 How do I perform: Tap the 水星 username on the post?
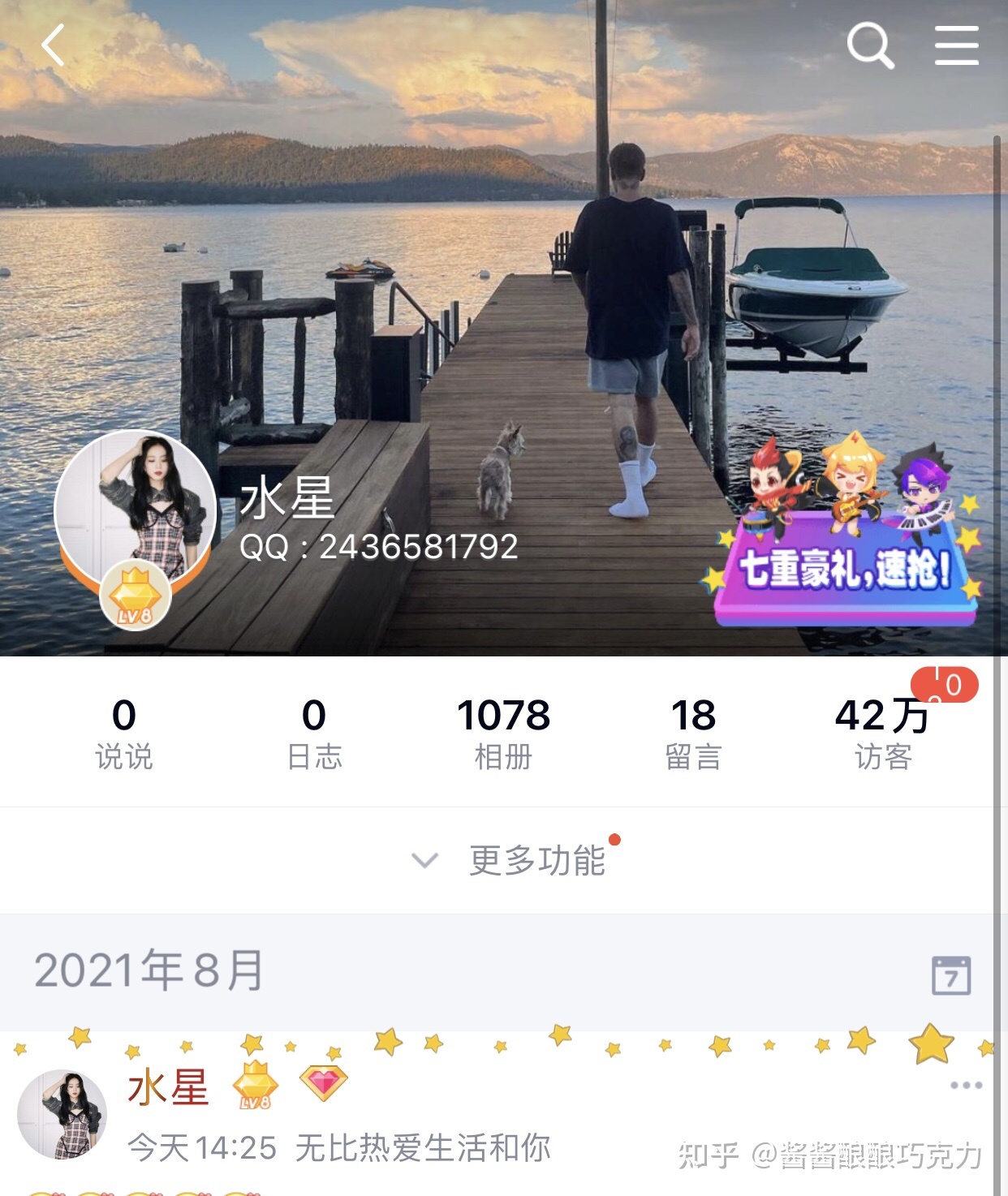point(168,1087)
